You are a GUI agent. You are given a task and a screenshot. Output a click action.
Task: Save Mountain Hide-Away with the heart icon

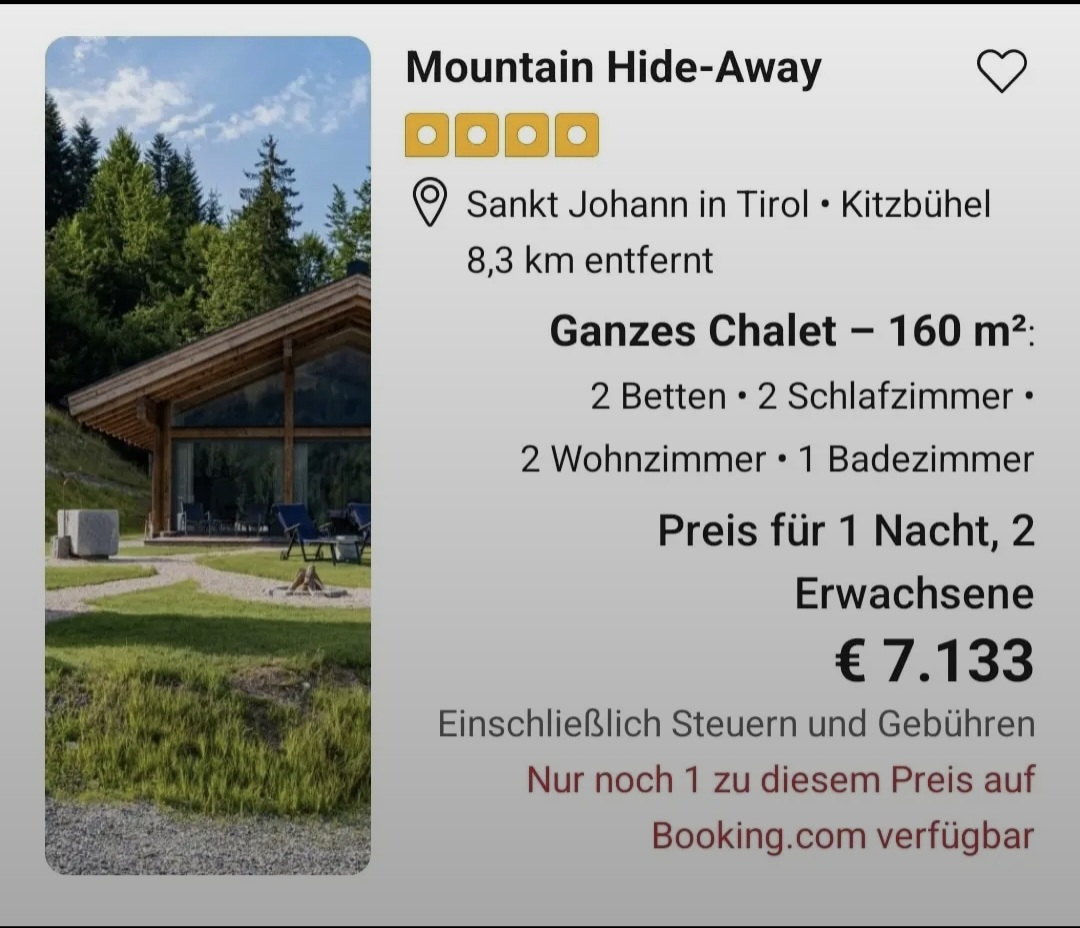1001,72
